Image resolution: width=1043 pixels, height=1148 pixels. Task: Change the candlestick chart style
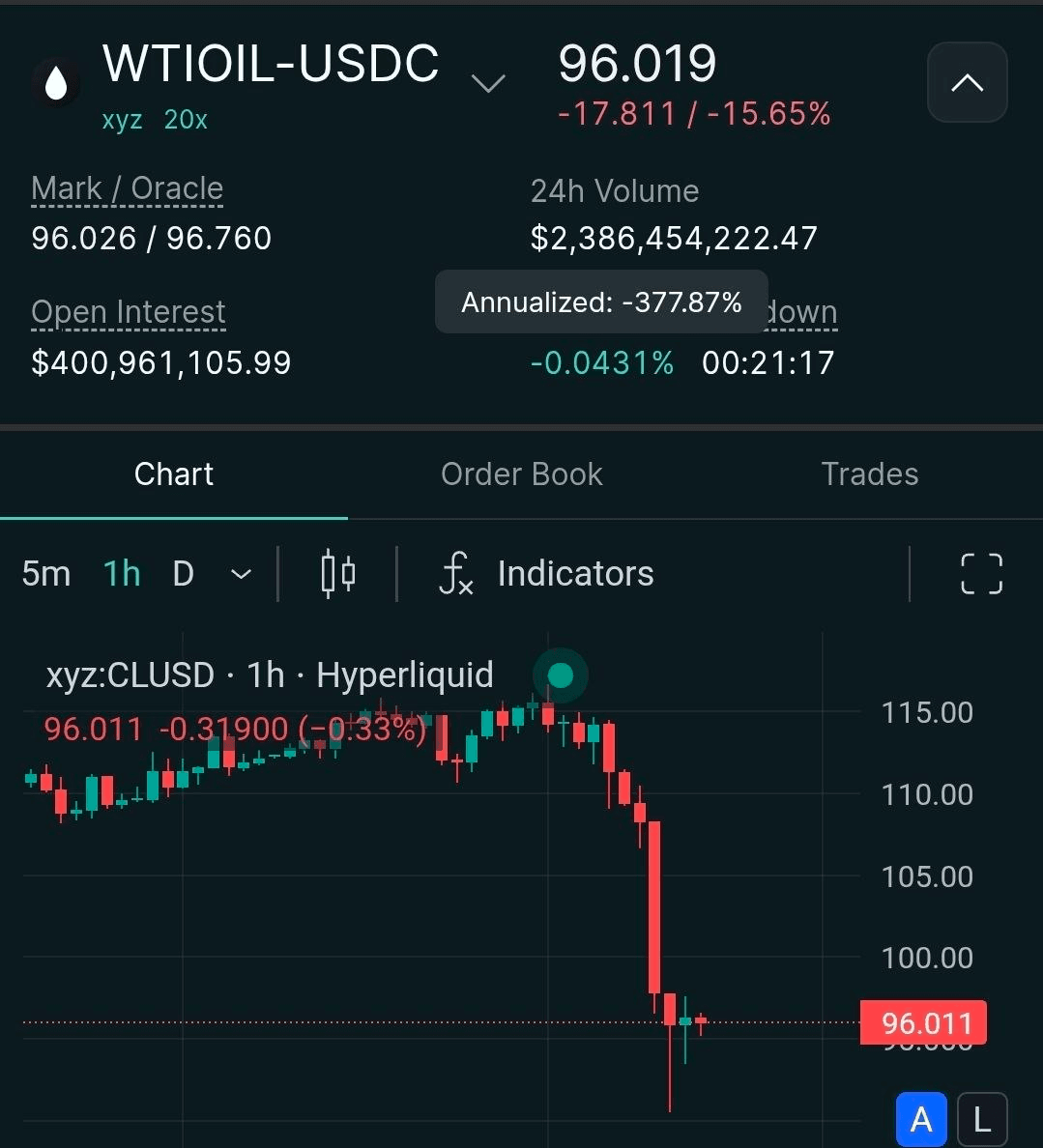(337, 574)
